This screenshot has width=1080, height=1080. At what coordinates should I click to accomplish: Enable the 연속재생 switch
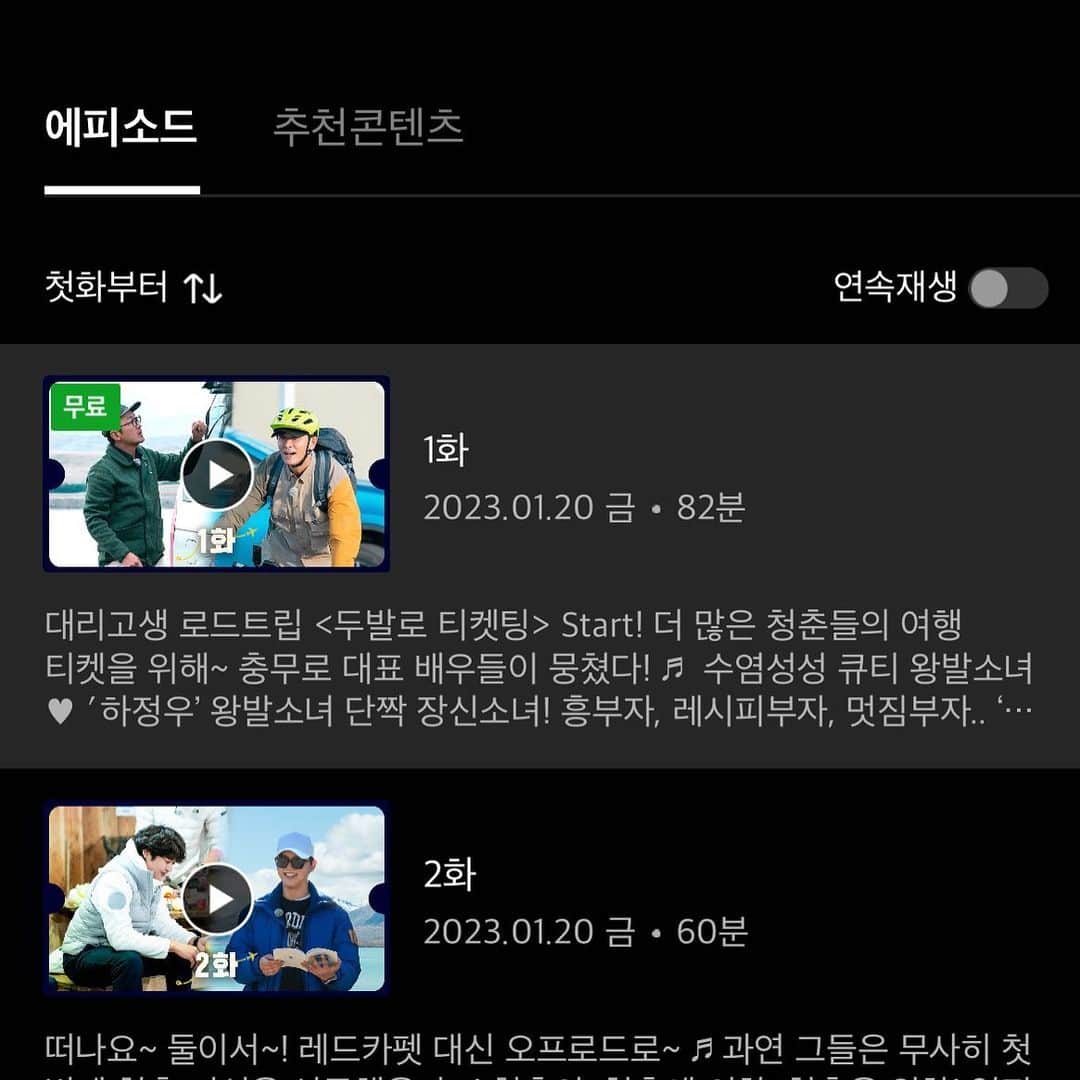(1008, 289)
